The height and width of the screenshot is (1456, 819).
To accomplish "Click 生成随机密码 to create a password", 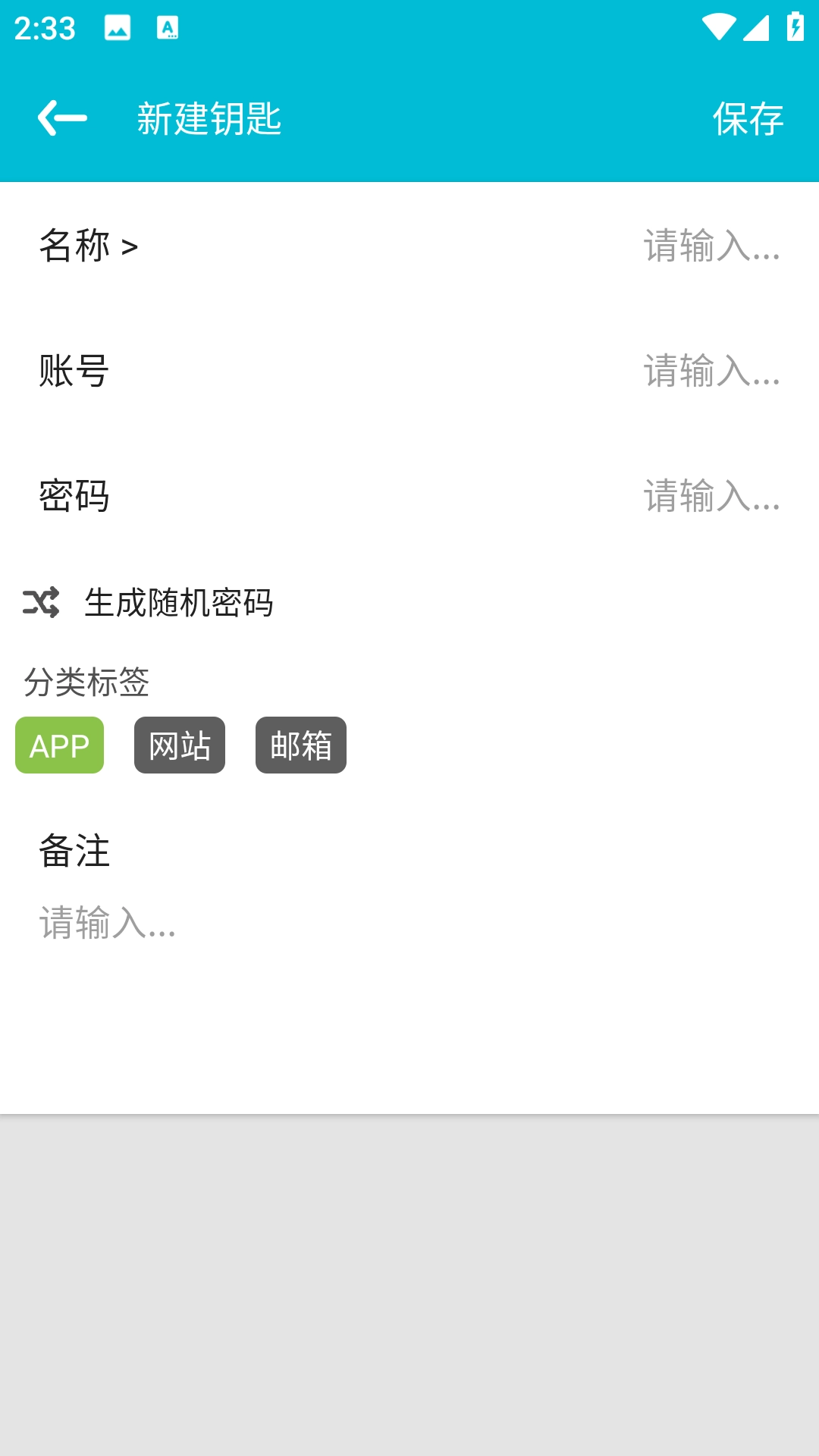I will tap(179, 601).
